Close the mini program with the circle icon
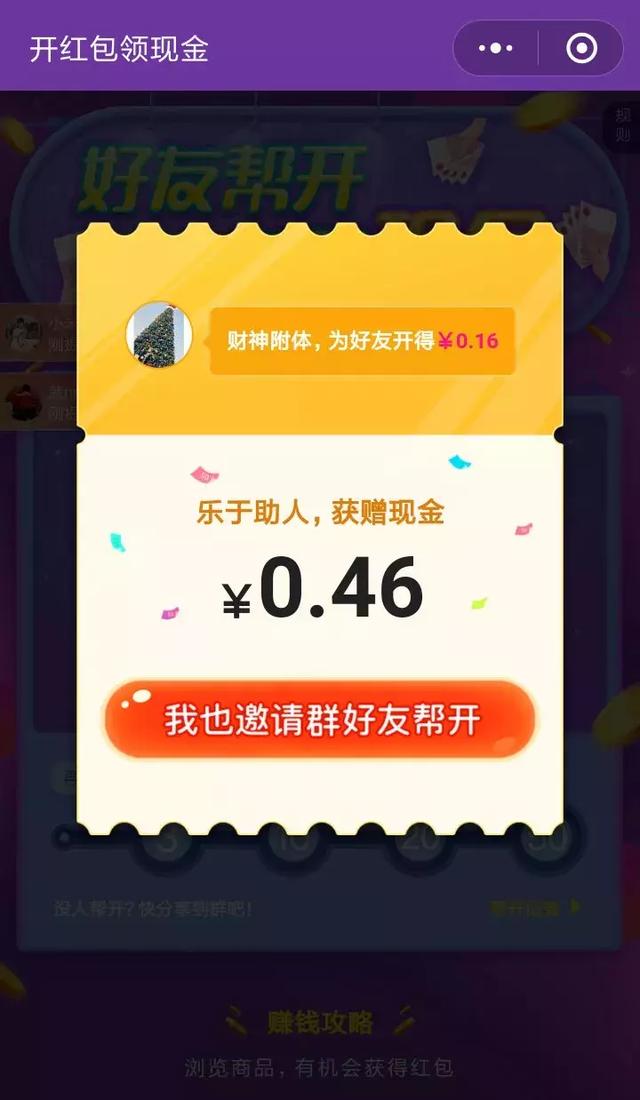Viewport: 640px width, 1100px height. click(581, 47)
